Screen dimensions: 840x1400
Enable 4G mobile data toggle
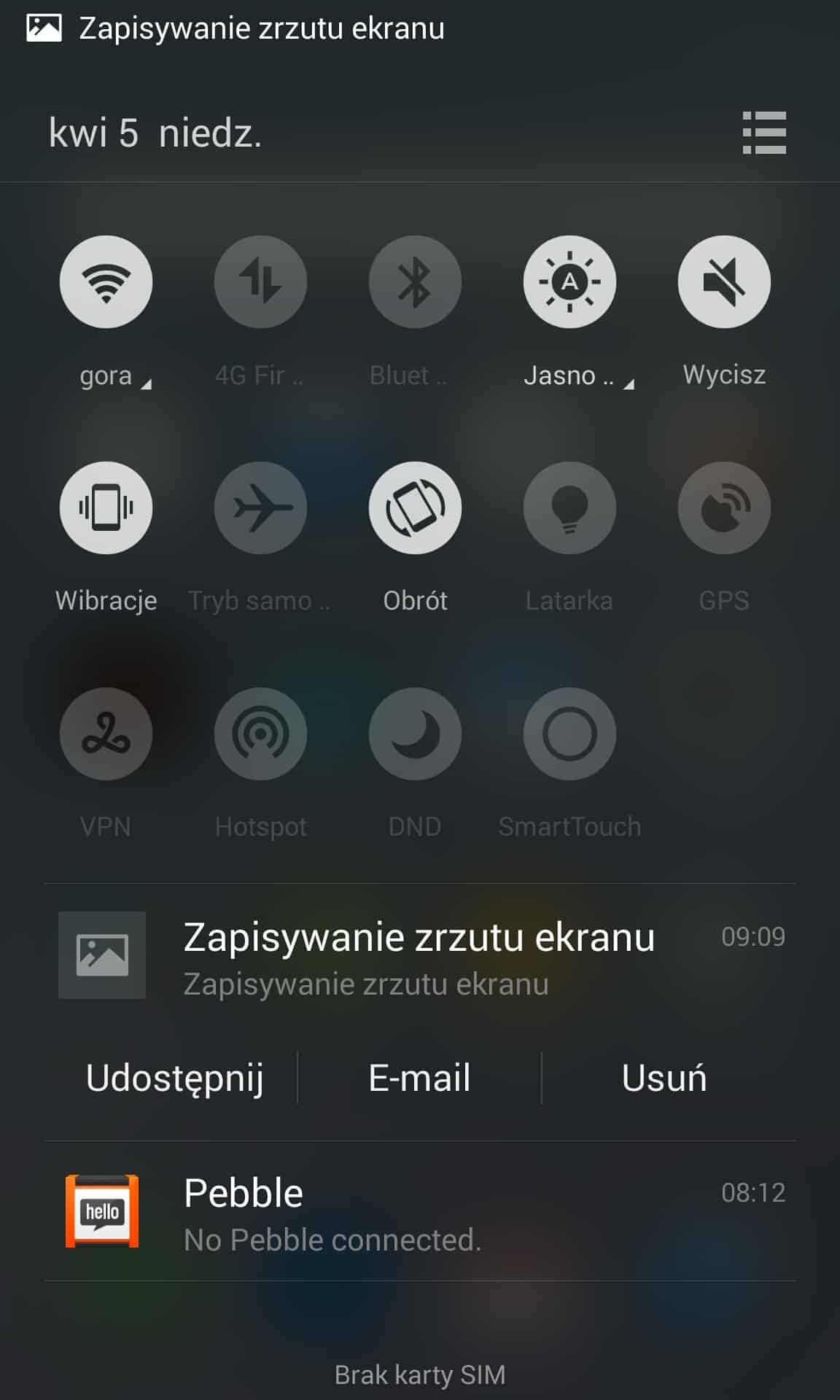[260, 281]
